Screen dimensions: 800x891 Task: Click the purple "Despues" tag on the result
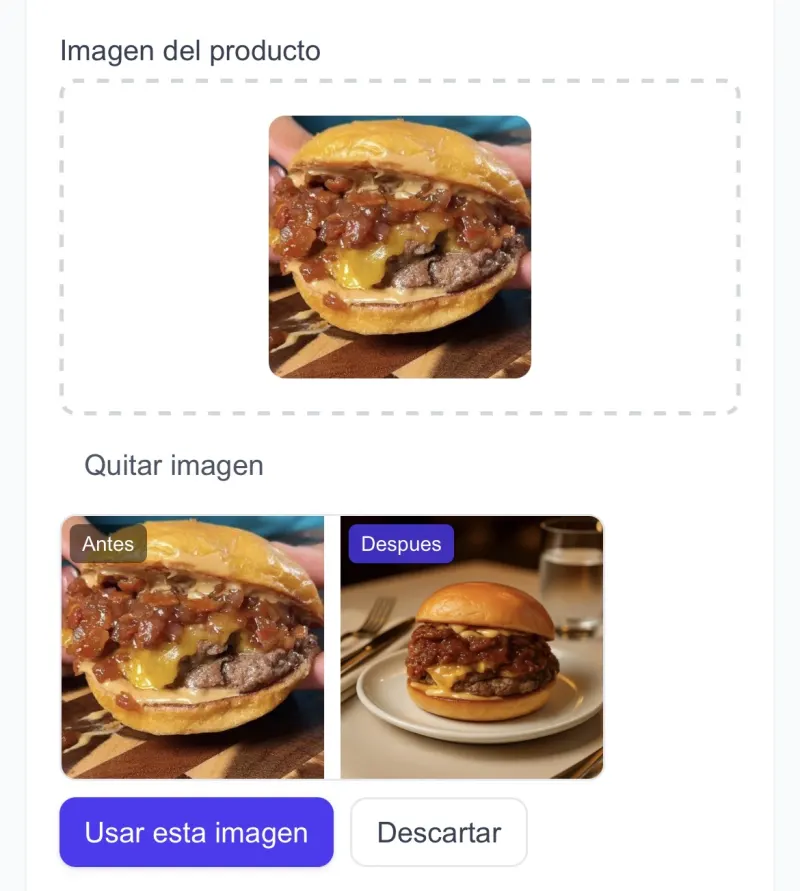coord(400,544)
